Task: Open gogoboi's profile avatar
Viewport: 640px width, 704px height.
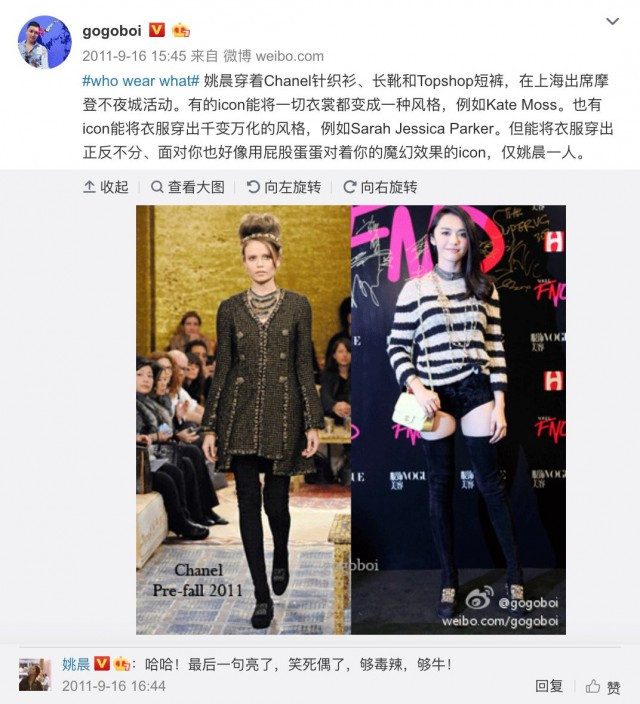Action: (45, 42)
